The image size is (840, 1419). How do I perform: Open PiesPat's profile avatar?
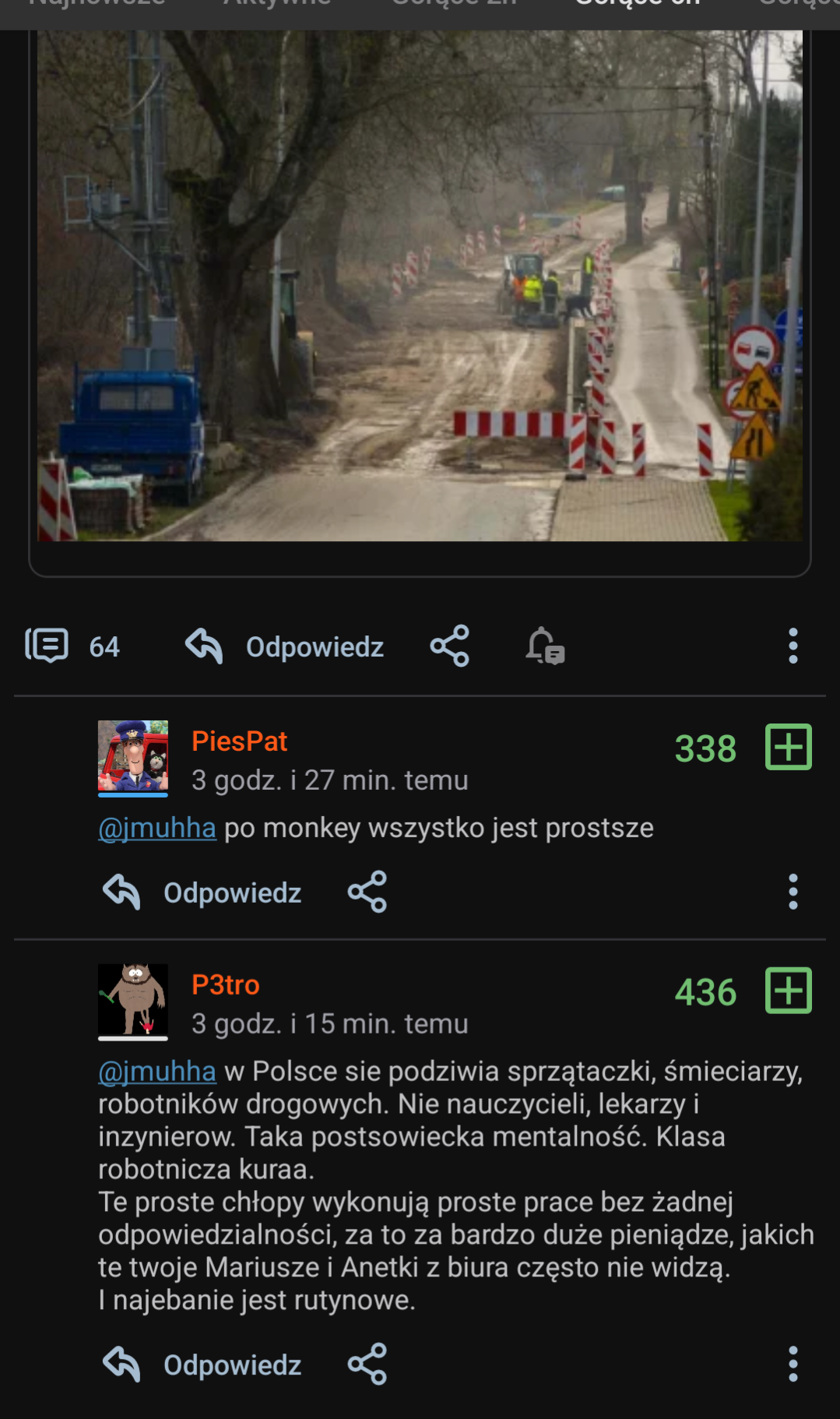(x=133, y=756)
